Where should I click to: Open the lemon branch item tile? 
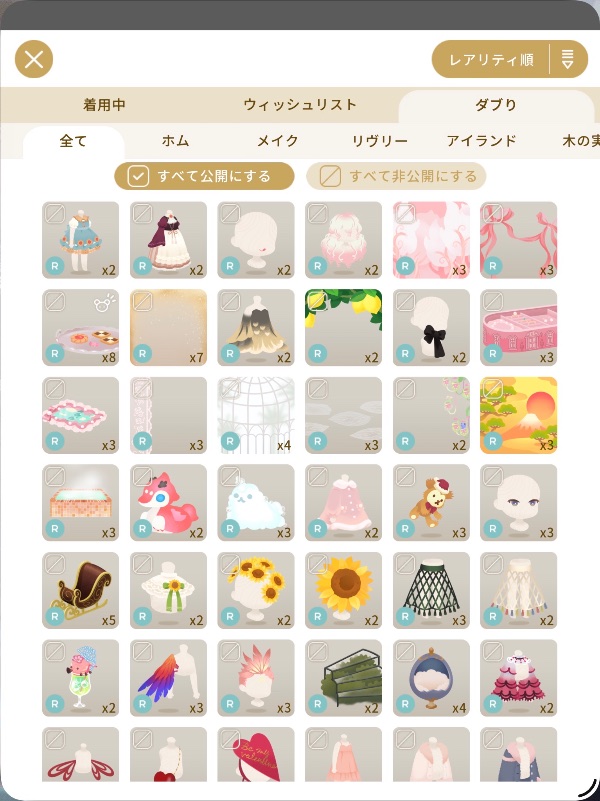[x=343, y=328]
